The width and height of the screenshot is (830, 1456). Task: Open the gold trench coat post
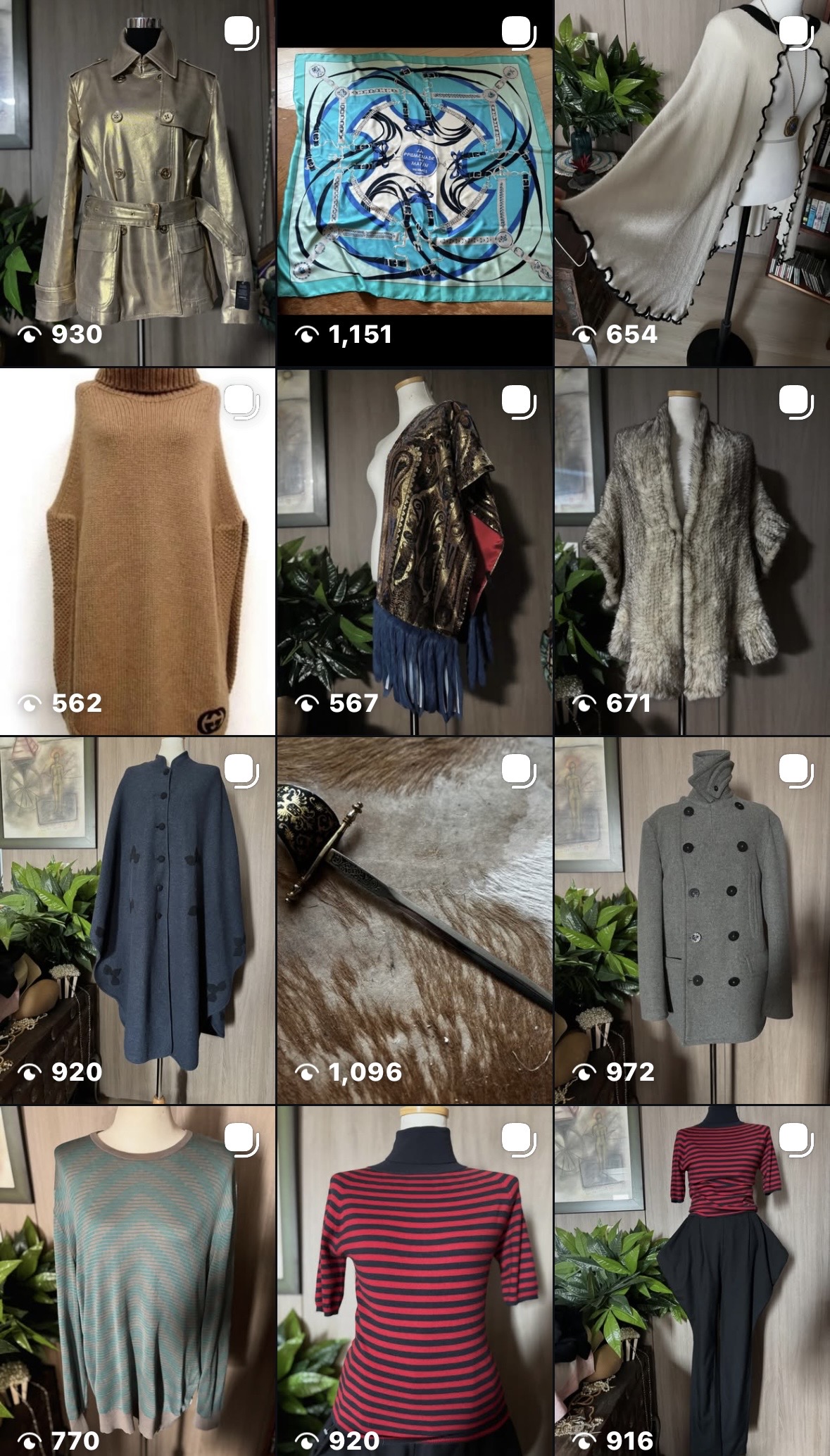[x=137, y=183]
